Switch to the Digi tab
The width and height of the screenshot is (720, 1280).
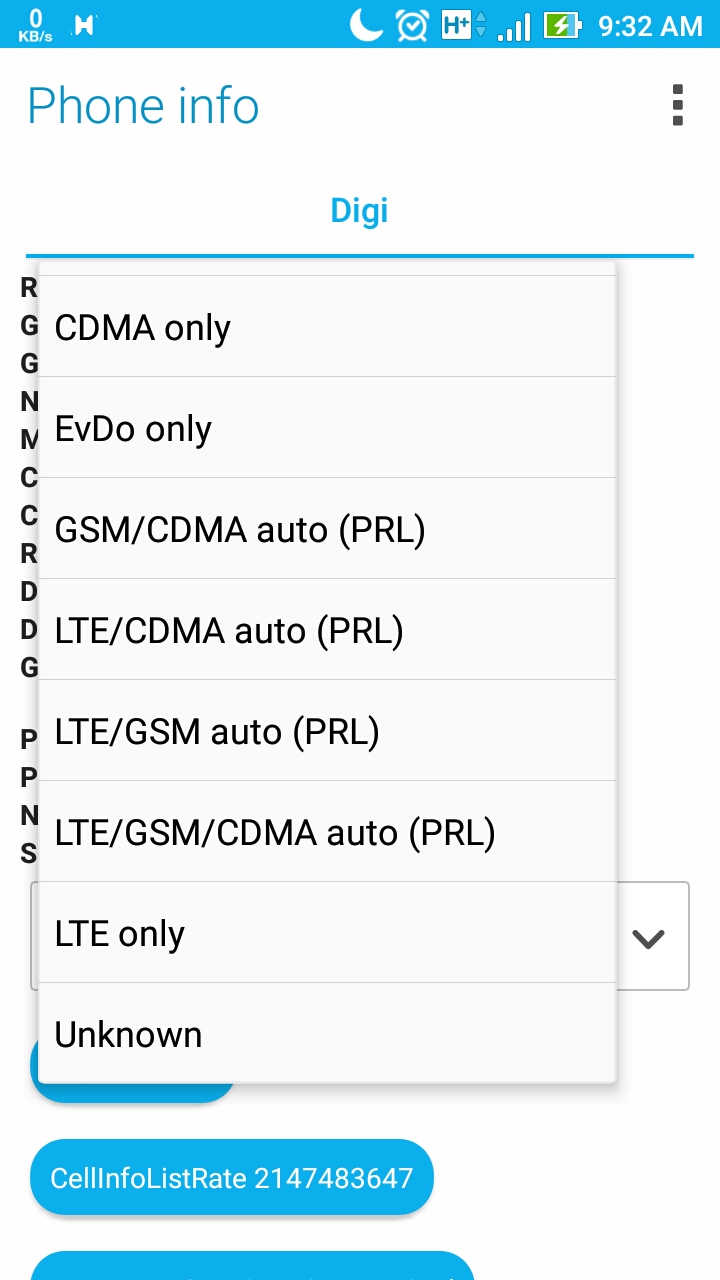coord(359,211)
